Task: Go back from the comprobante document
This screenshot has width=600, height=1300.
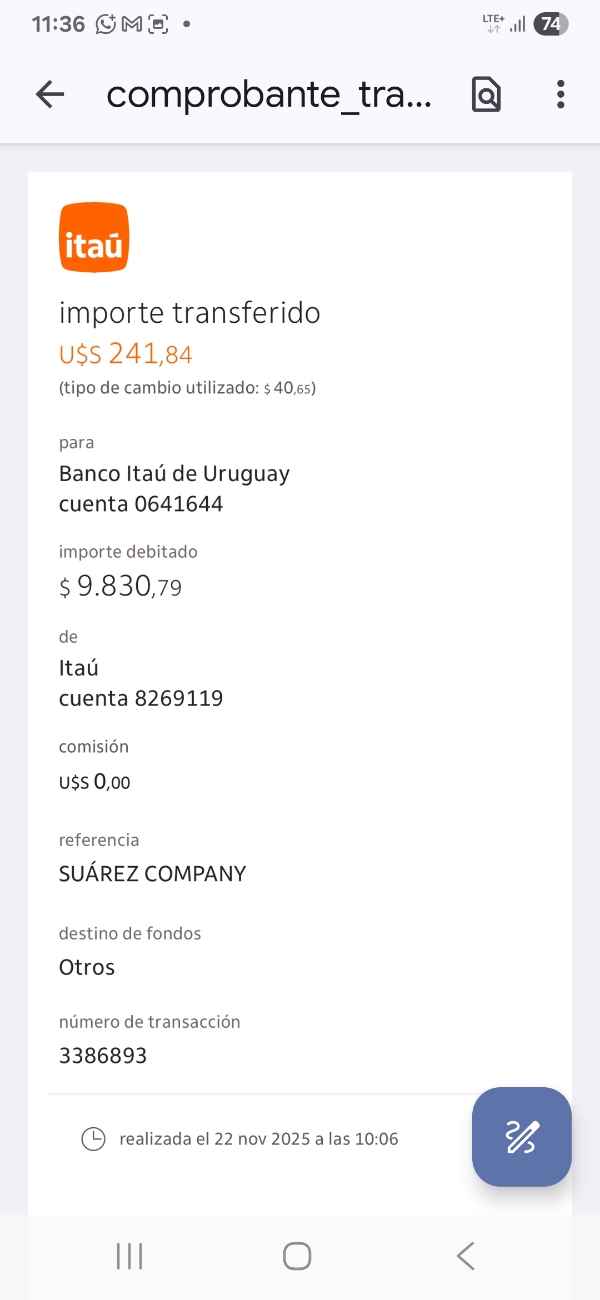Action: click(49, 95)
